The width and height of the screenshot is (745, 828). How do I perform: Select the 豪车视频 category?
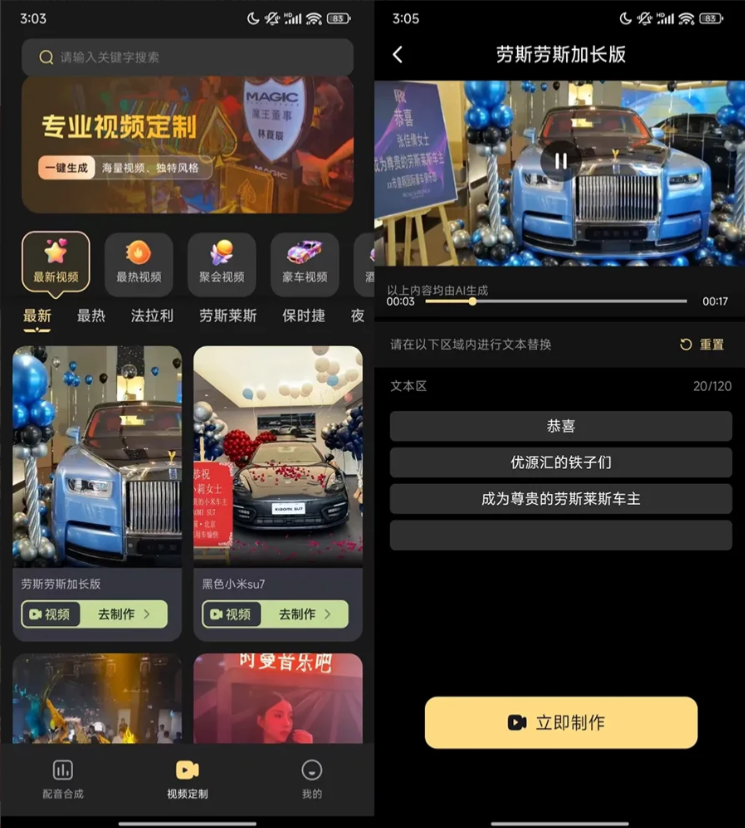point(304,261)
